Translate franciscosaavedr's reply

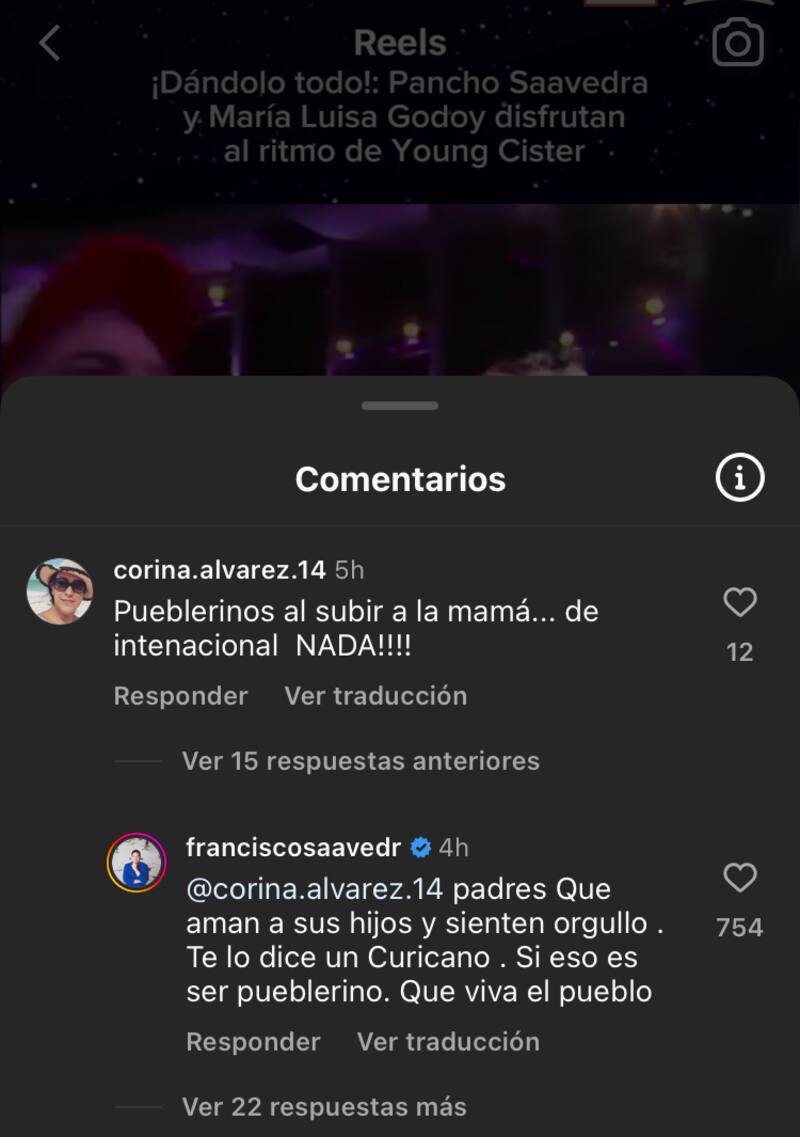point(448,1042)
